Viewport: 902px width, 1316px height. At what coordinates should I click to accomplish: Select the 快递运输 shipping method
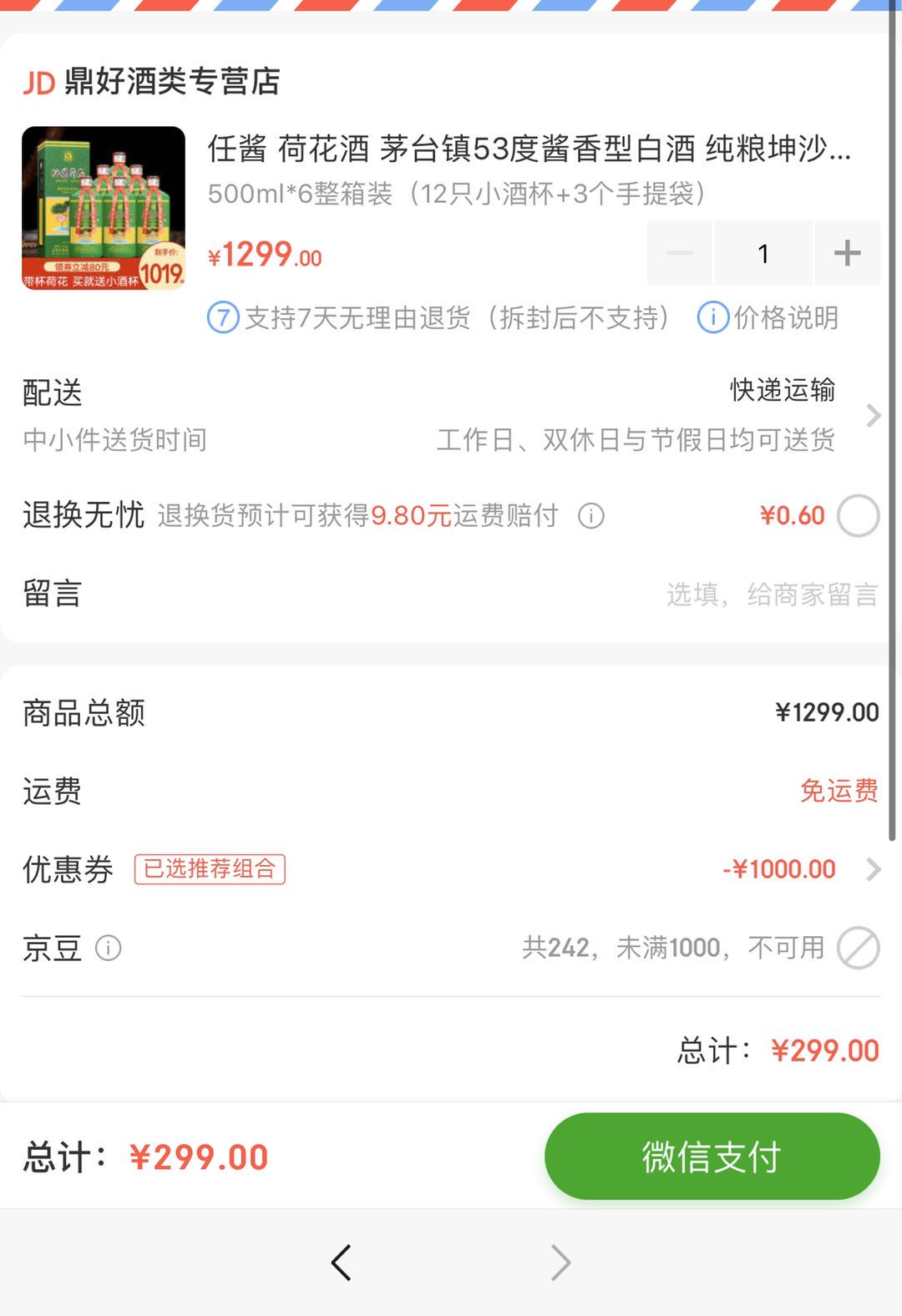point(781,390)
